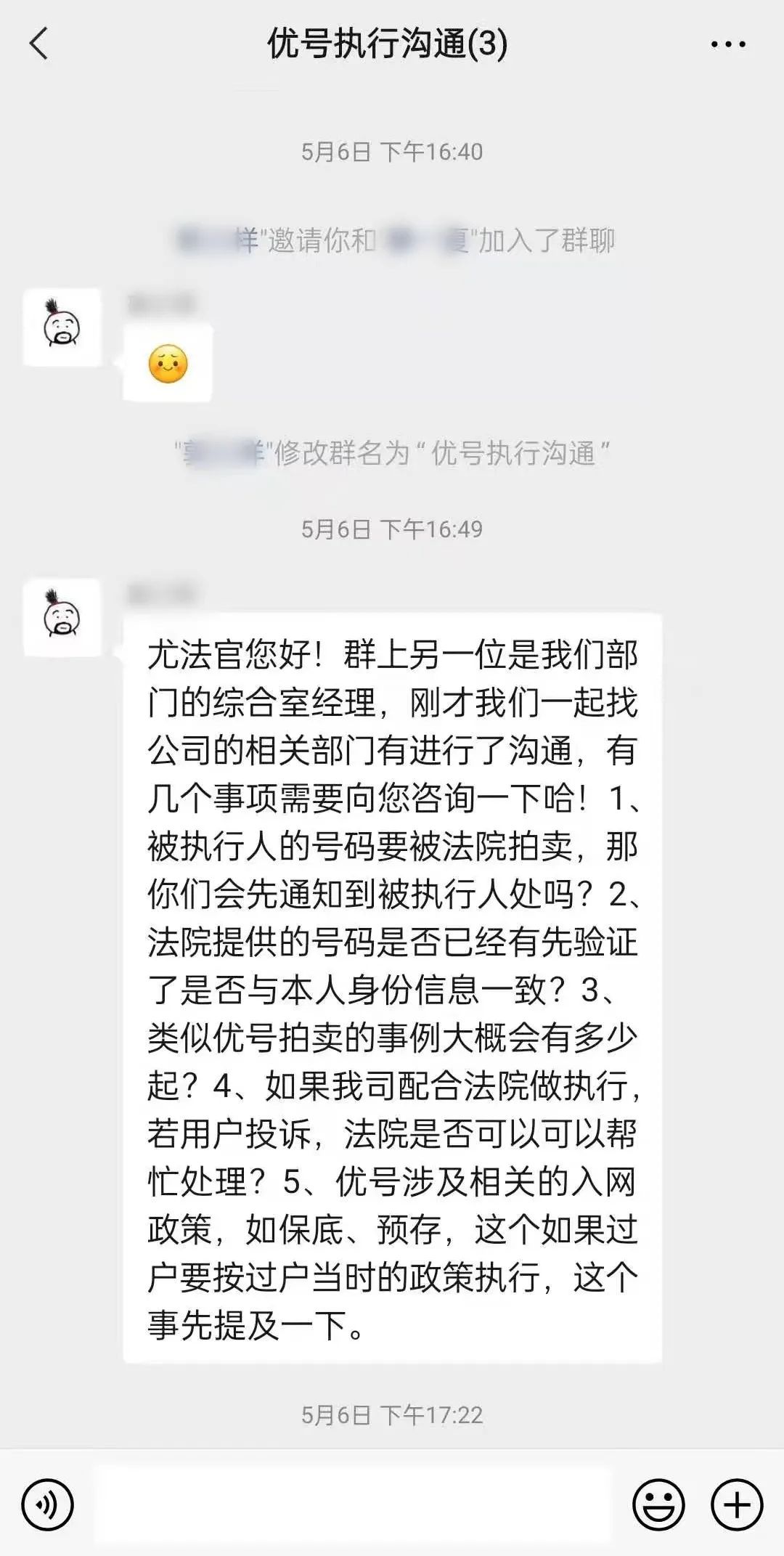Open the three-dot chat info menu
Screen dimensions: 784x1556
tap(727, 44)
